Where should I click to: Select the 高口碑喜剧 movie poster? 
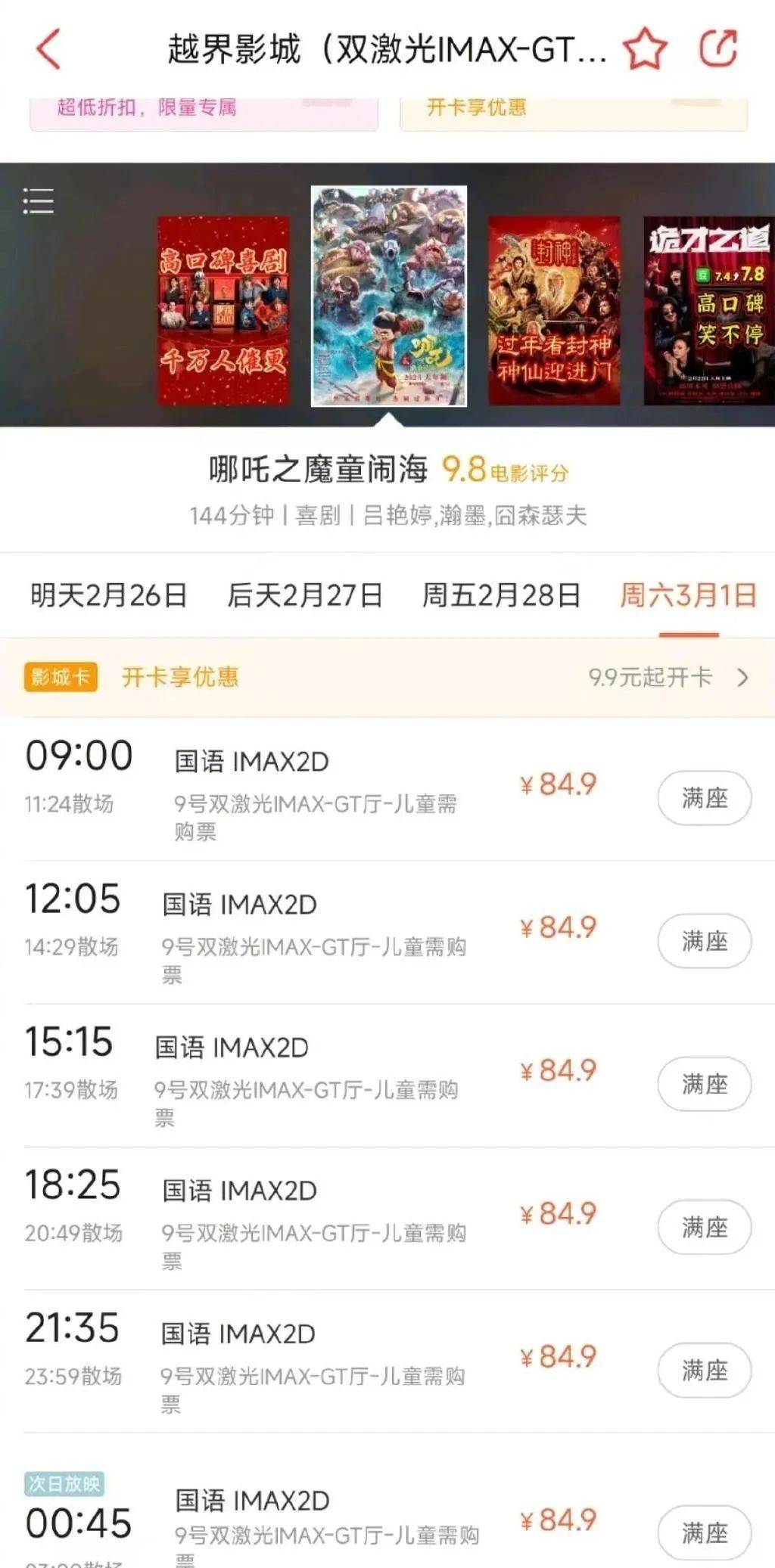pos(223,310)
